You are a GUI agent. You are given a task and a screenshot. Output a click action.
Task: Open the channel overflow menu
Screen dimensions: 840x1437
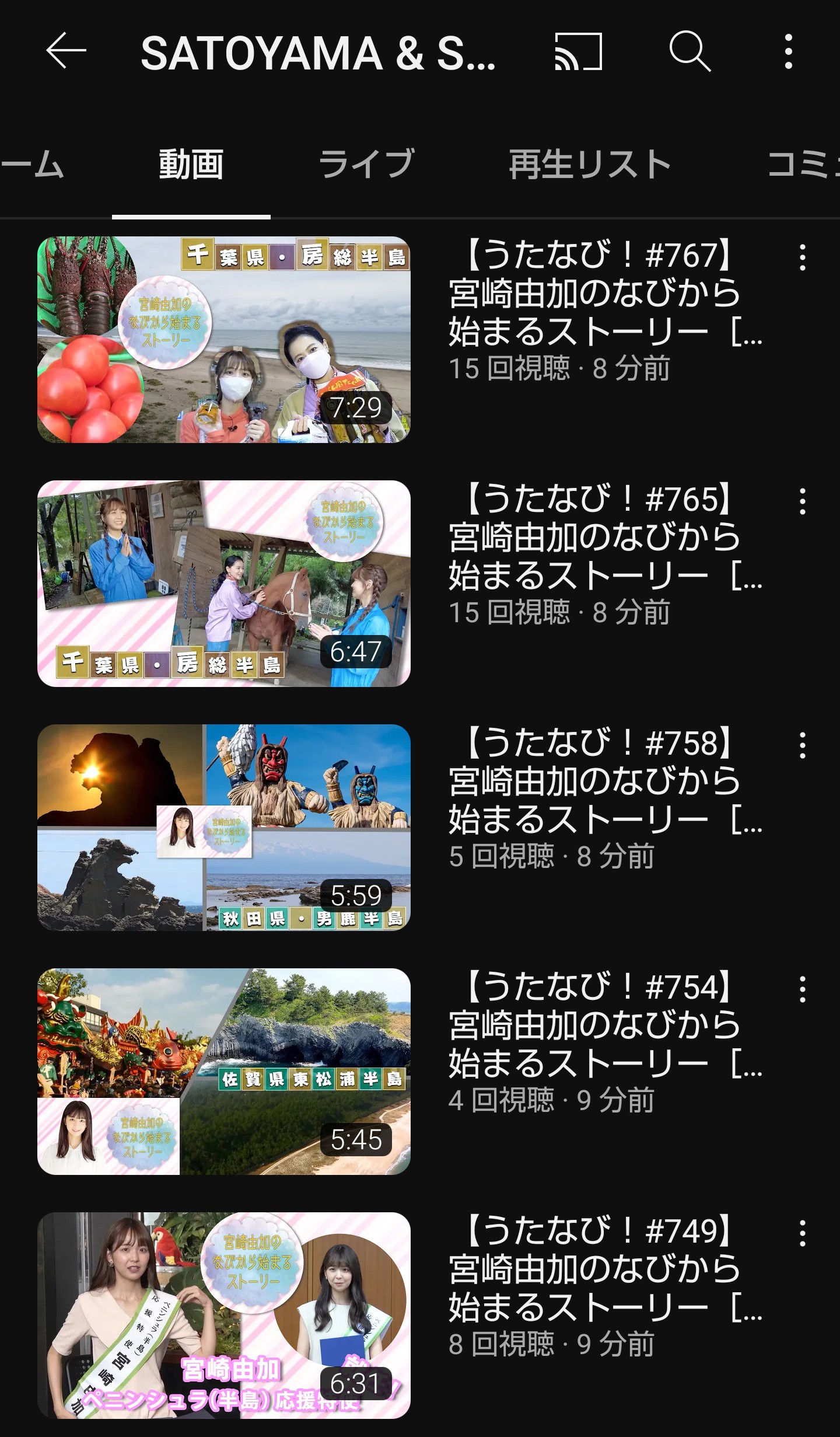(x=788, y=51)
